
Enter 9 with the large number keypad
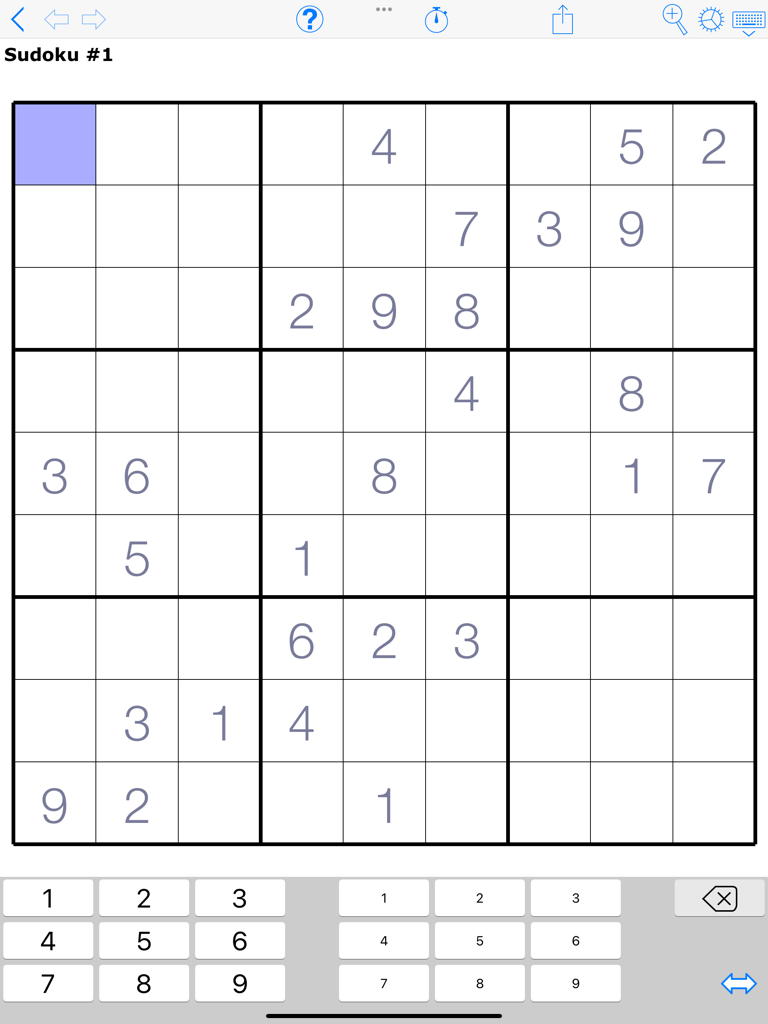239,983
